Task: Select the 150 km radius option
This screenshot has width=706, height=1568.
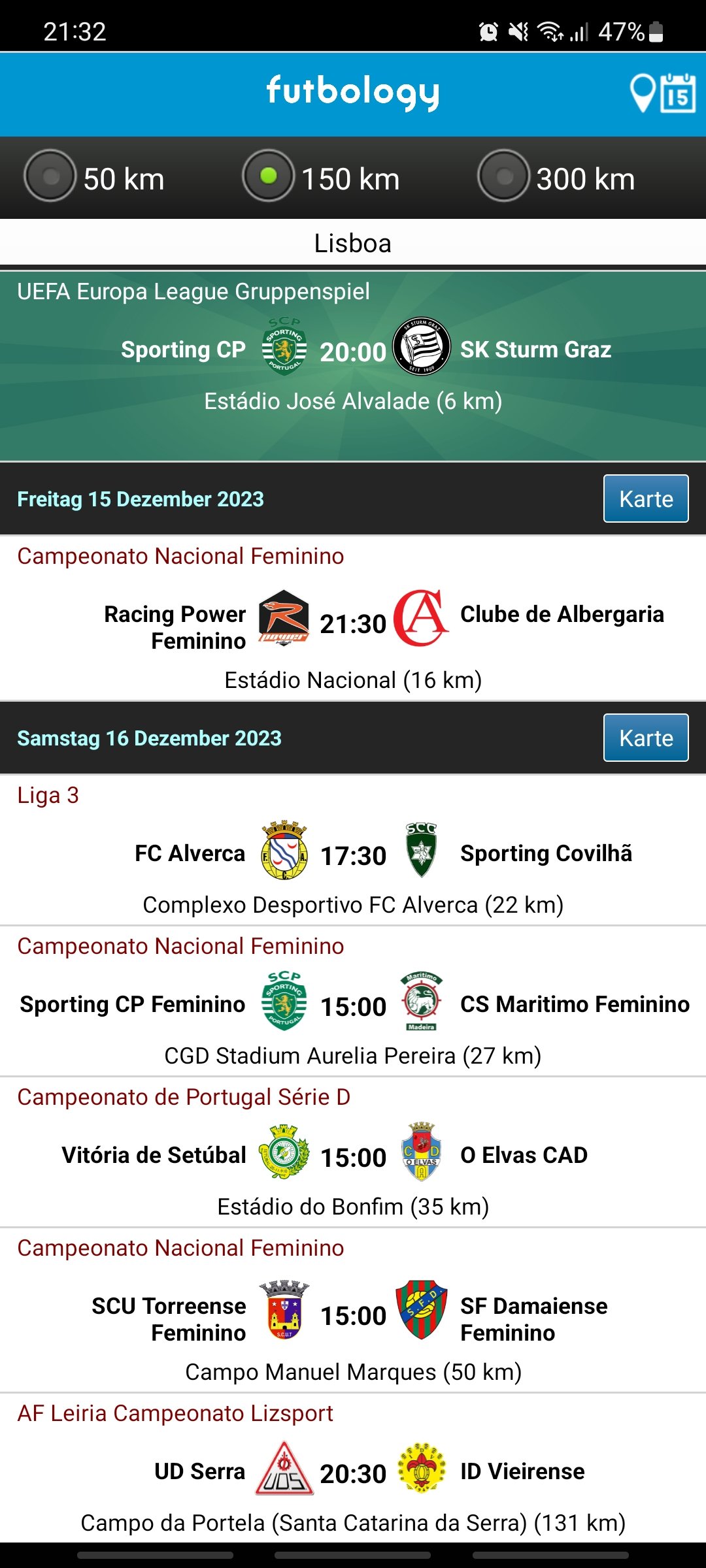Action: point(321,177)
